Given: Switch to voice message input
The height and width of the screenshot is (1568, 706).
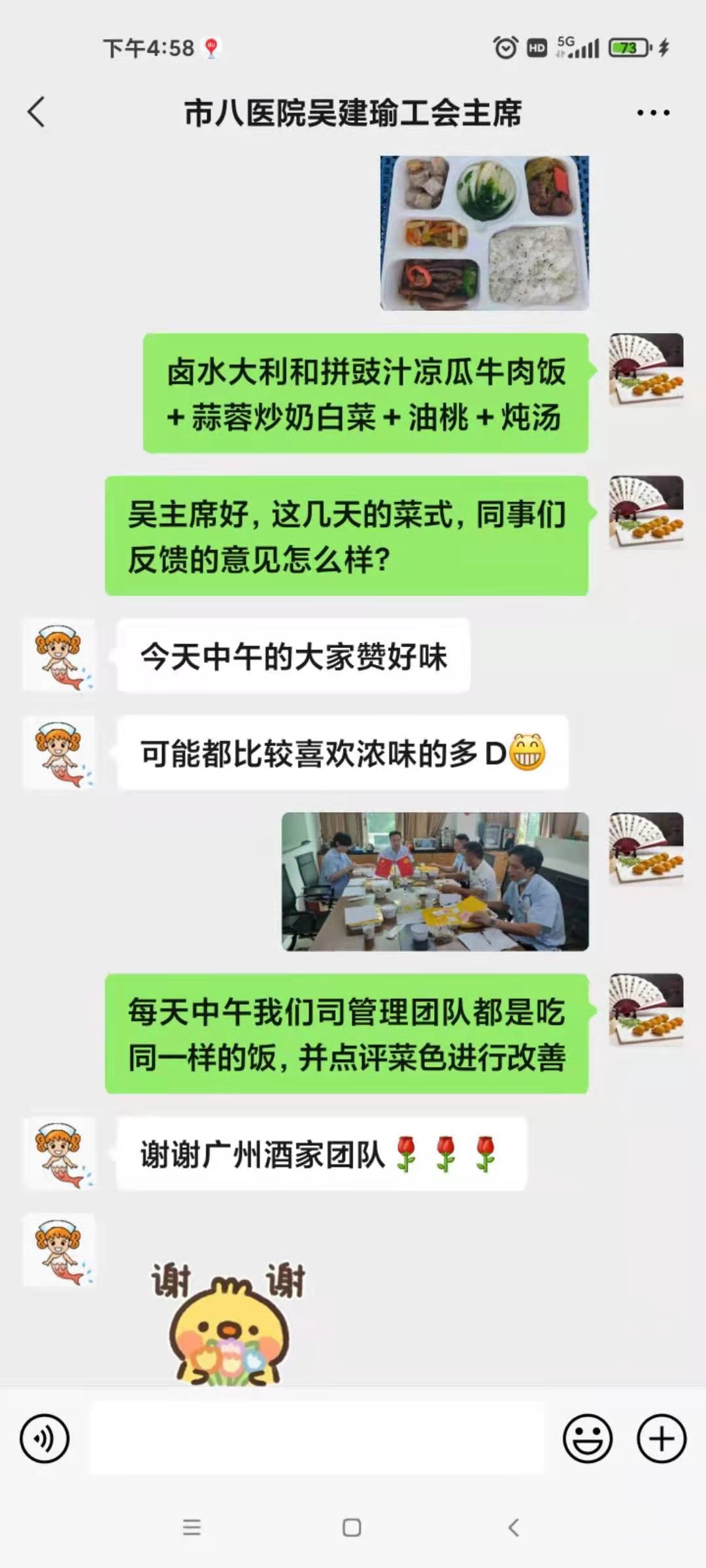Looking at the screenshot, I should point(44,1439).
